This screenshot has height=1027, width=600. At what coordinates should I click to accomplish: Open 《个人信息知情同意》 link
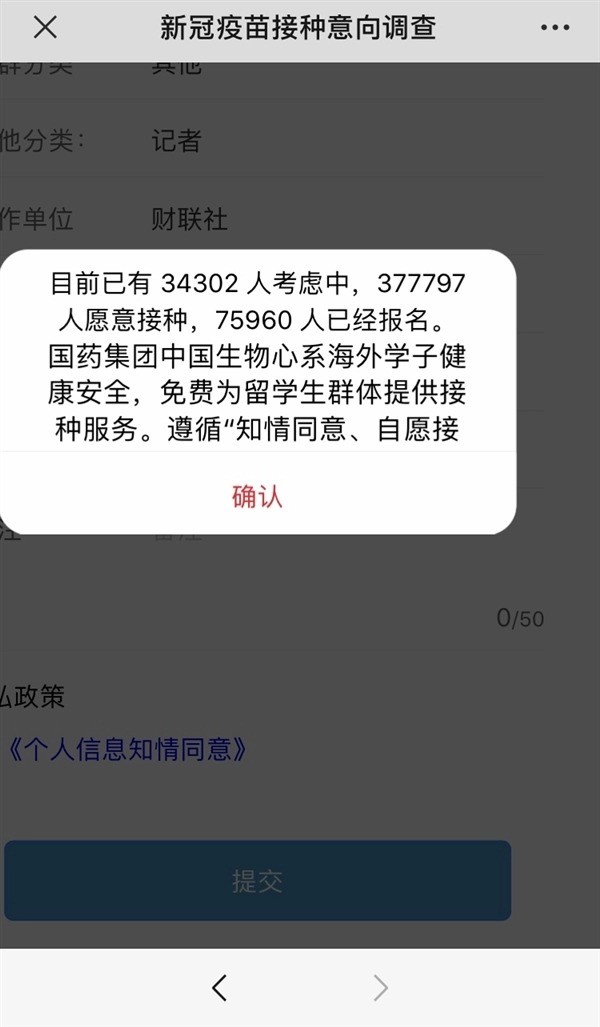(126, 749)
